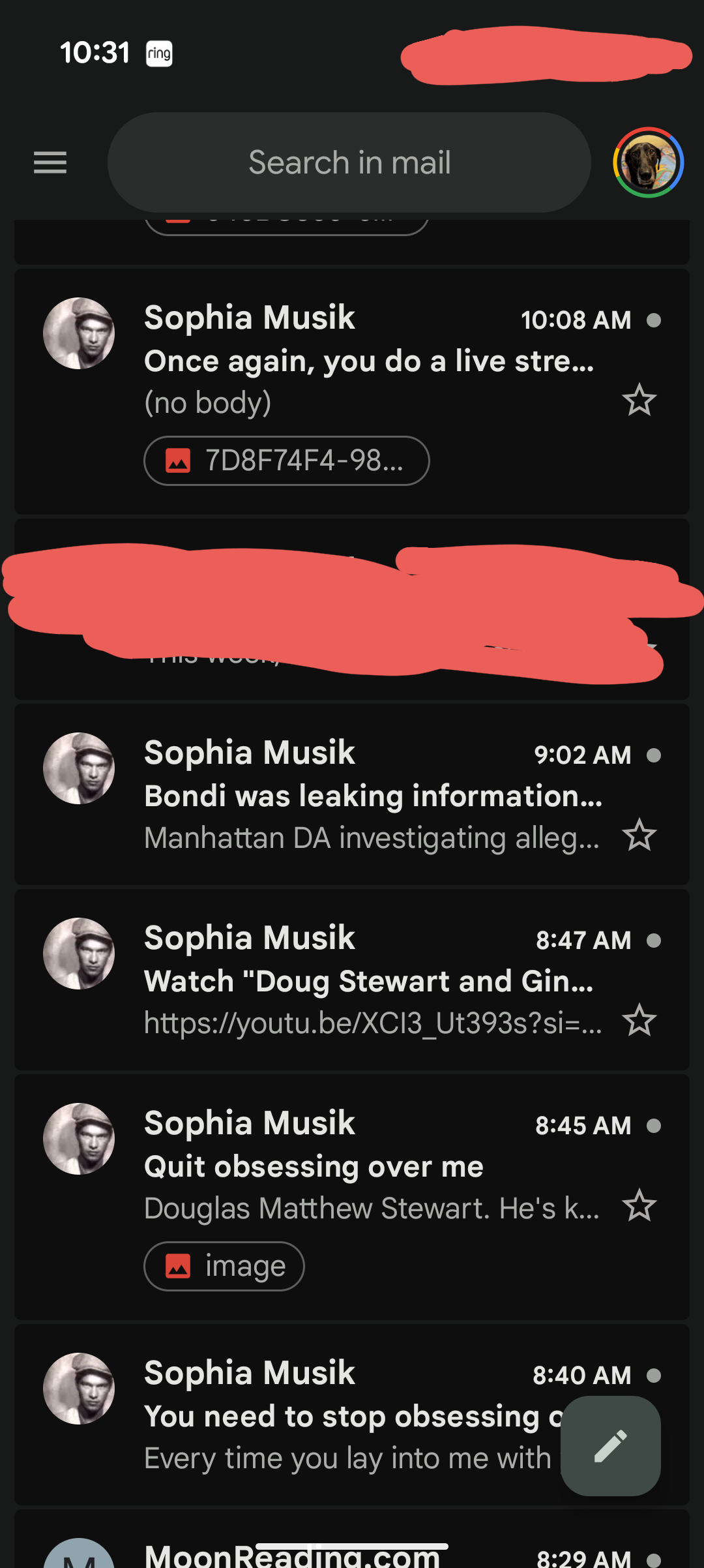Open the "image" attachment chip
Viewport: 704px width, 1568px height.
224,1266
